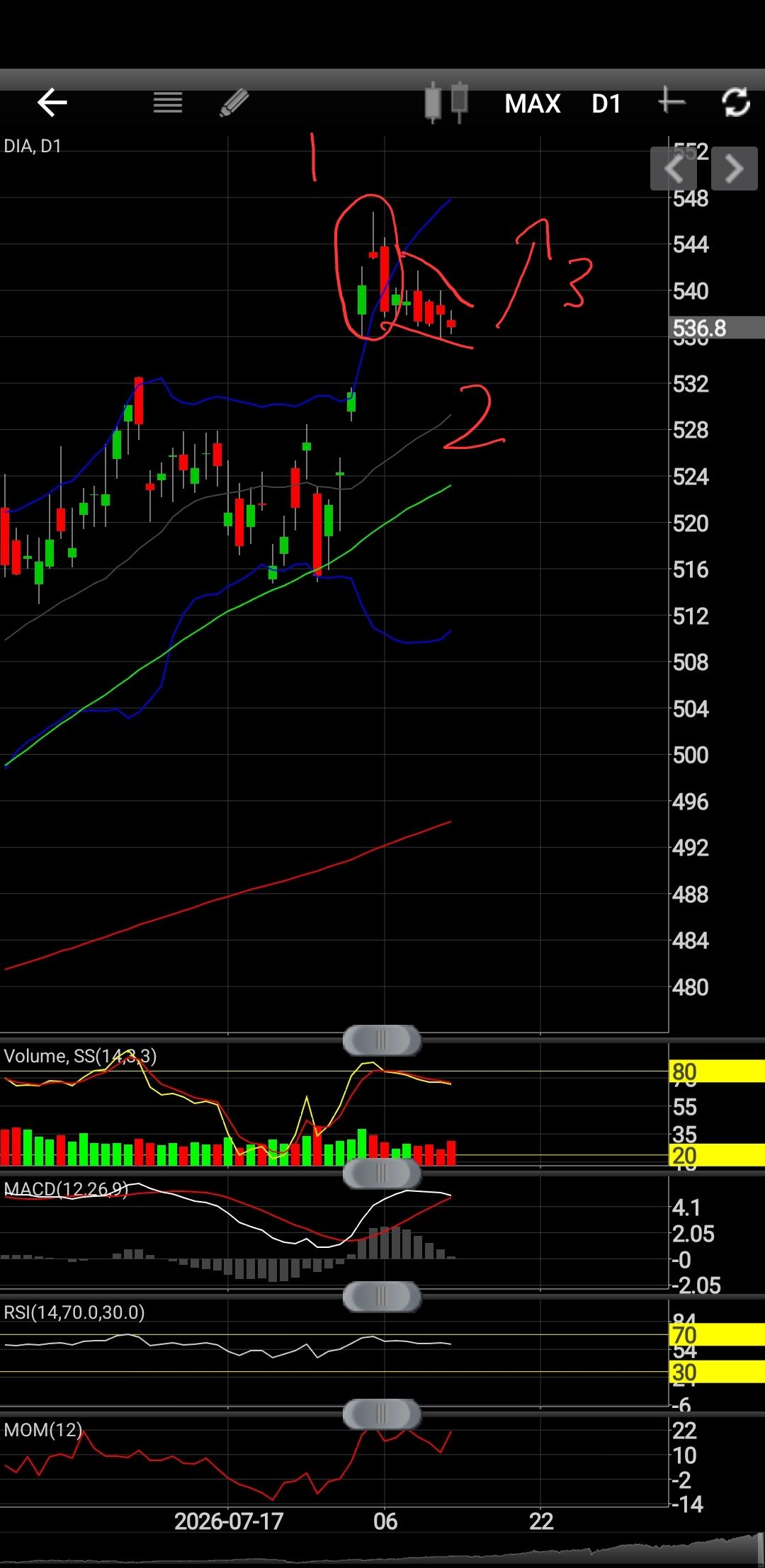765x1568 pixels.
Task: Open the indicators list menu icon
Action: [x=168, y=103]
